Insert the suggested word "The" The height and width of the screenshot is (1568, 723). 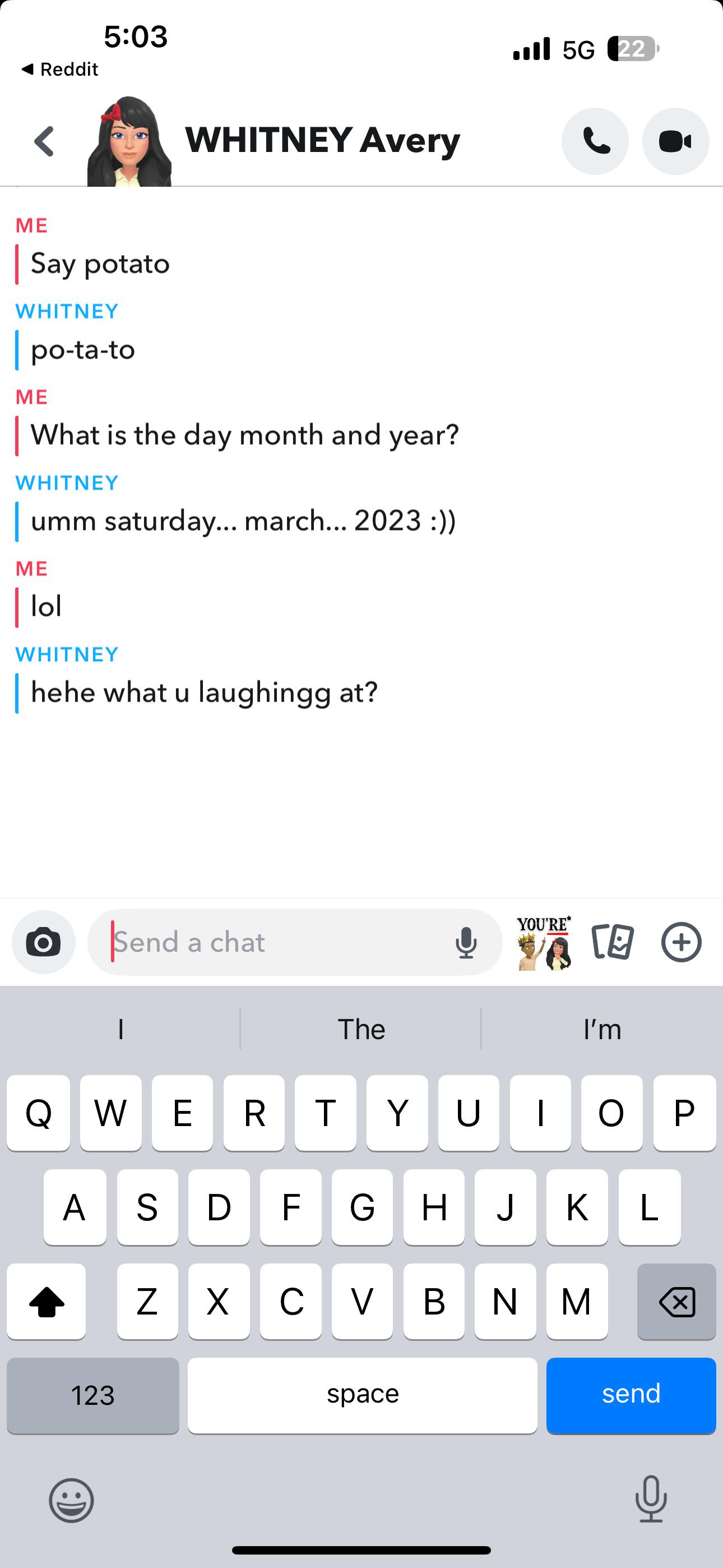361,1029
